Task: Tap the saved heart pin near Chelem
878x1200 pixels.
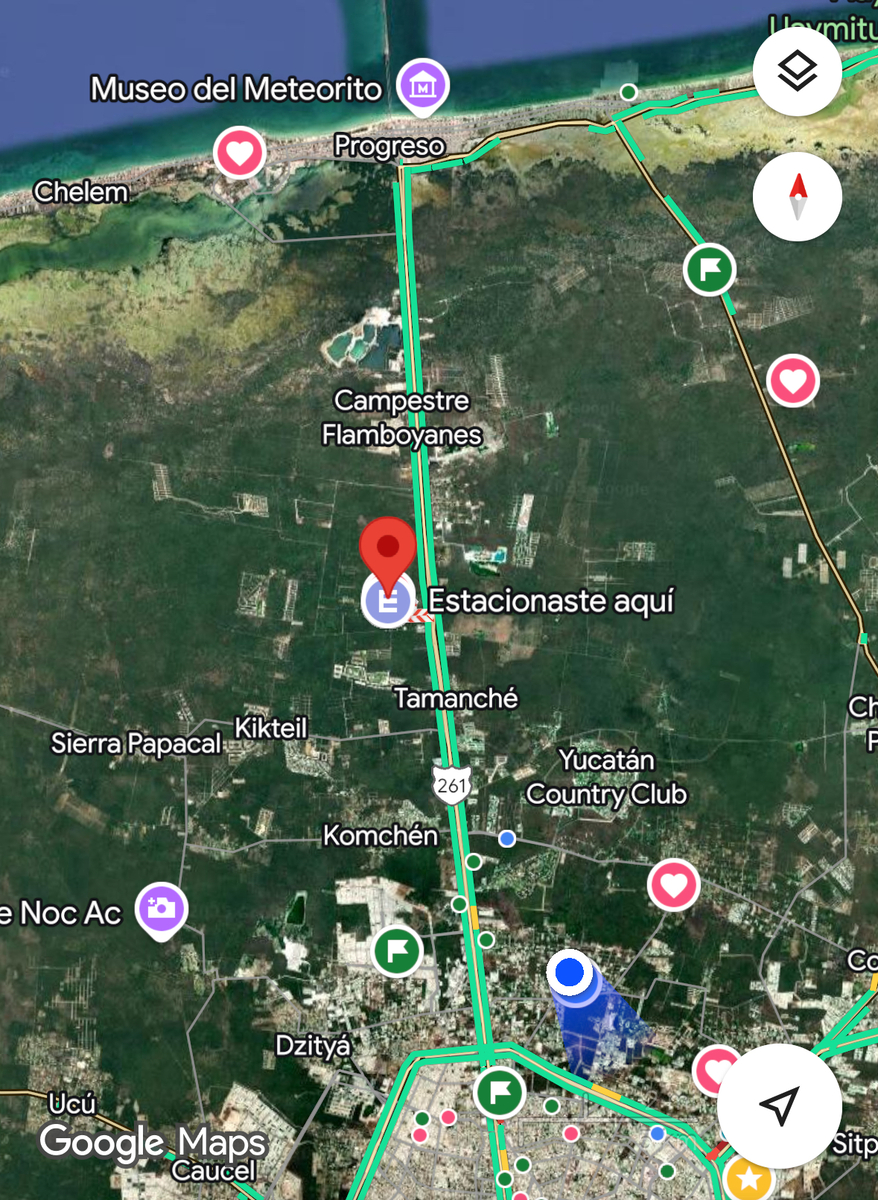Action: [240, 153]
